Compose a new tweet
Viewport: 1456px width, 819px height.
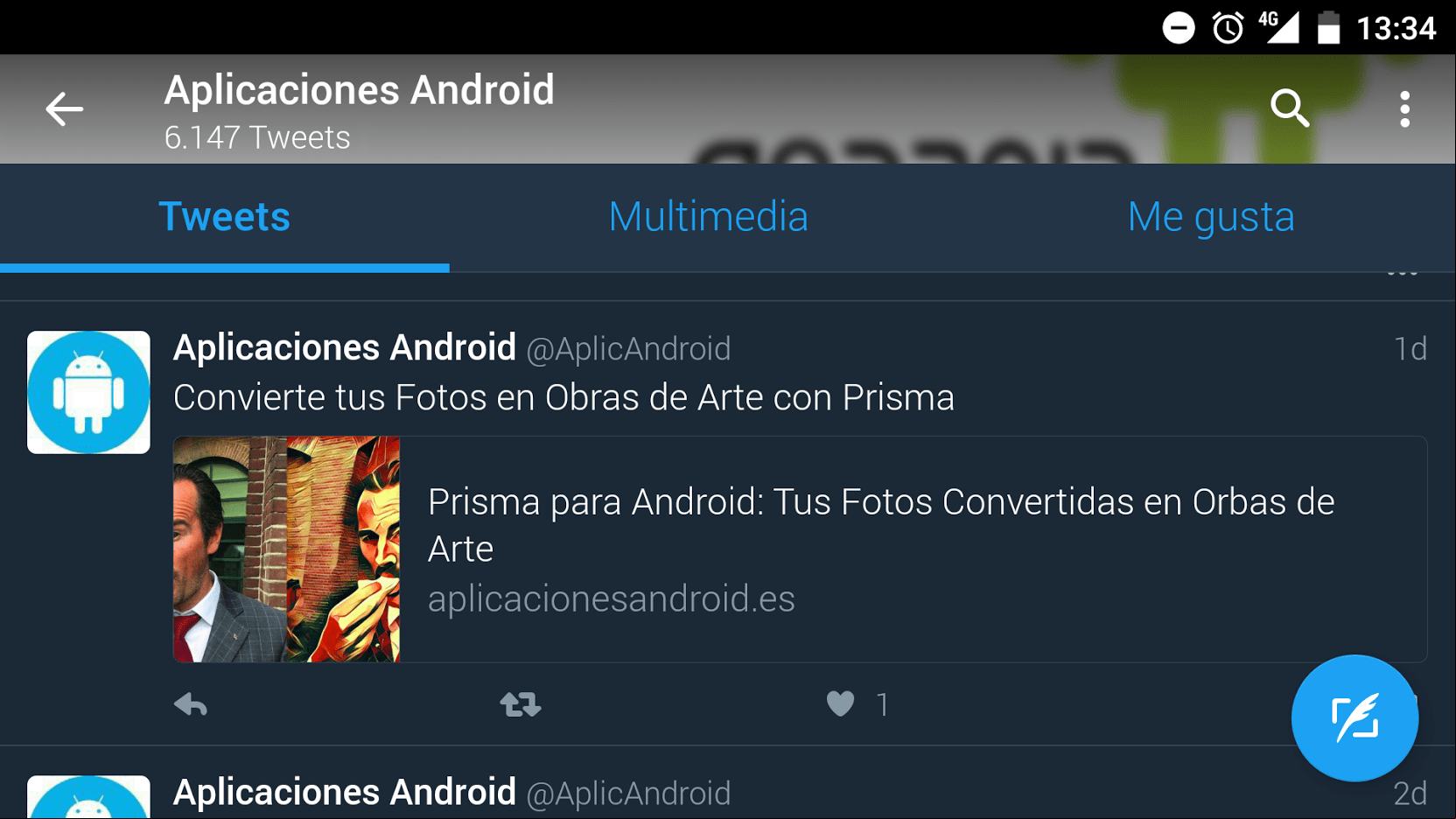[x=1354, y=718]
